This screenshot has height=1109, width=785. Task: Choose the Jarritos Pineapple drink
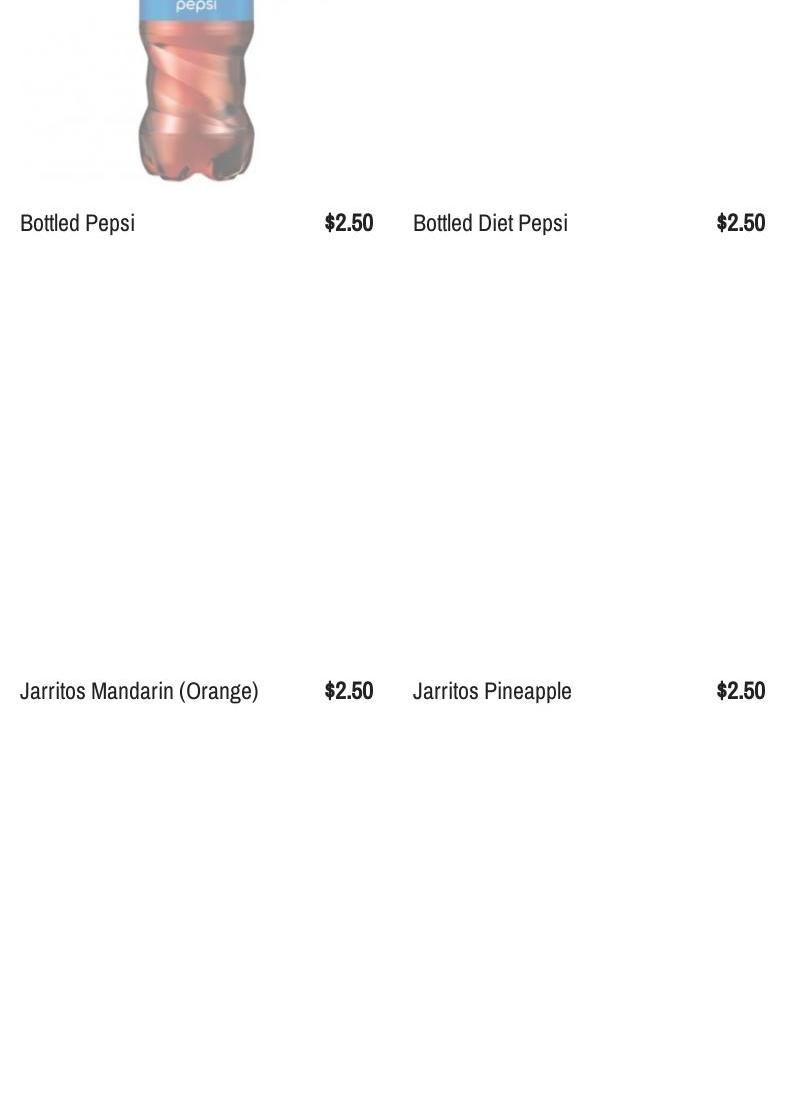tap(492, 691)
